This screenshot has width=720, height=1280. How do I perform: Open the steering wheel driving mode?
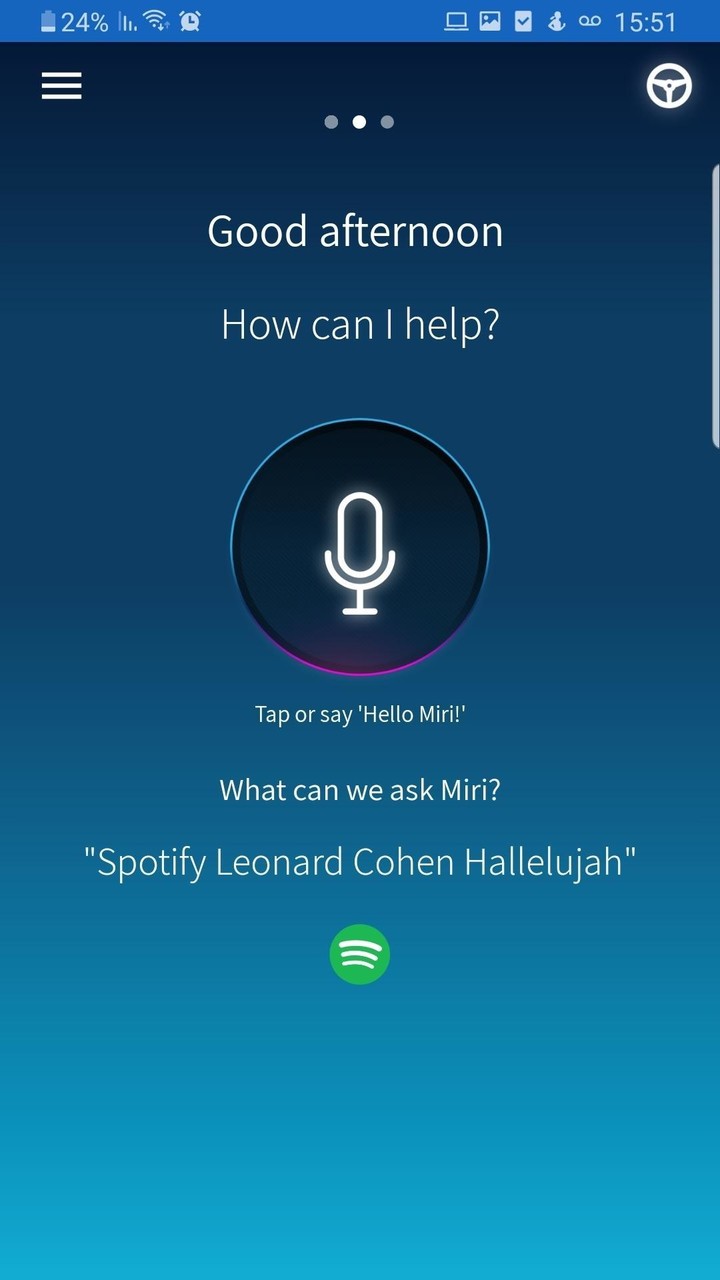tap(668, 86)
